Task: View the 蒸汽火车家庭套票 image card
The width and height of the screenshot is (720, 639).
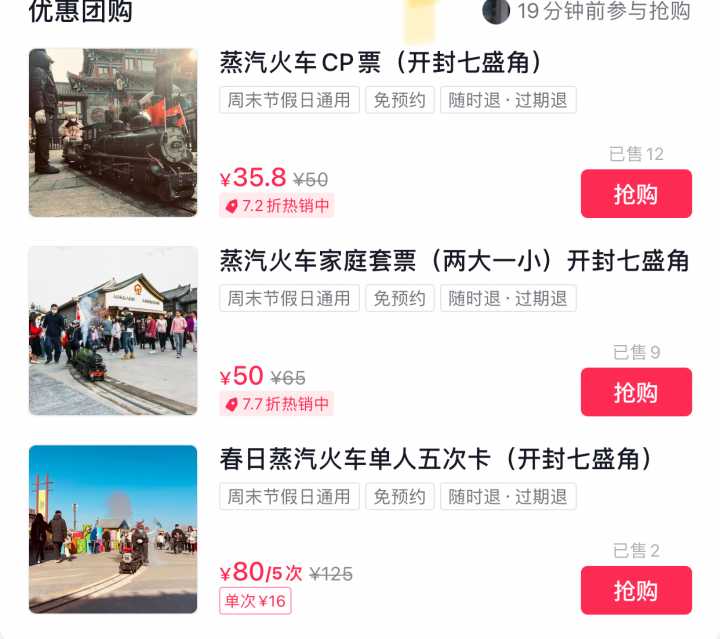Action: [113, 331]
